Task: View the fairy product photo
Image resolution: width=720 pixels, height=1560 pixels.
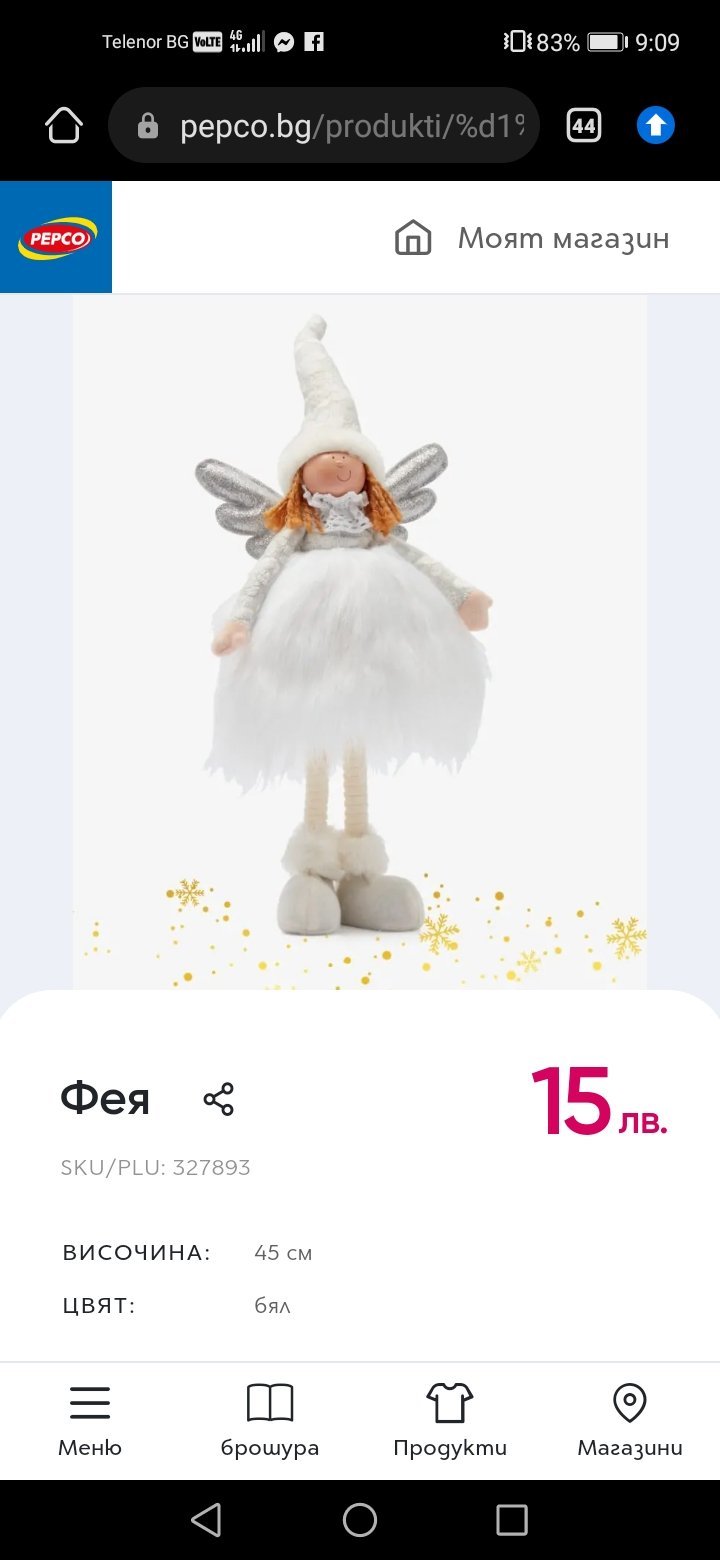Action: tap(360, 640)
